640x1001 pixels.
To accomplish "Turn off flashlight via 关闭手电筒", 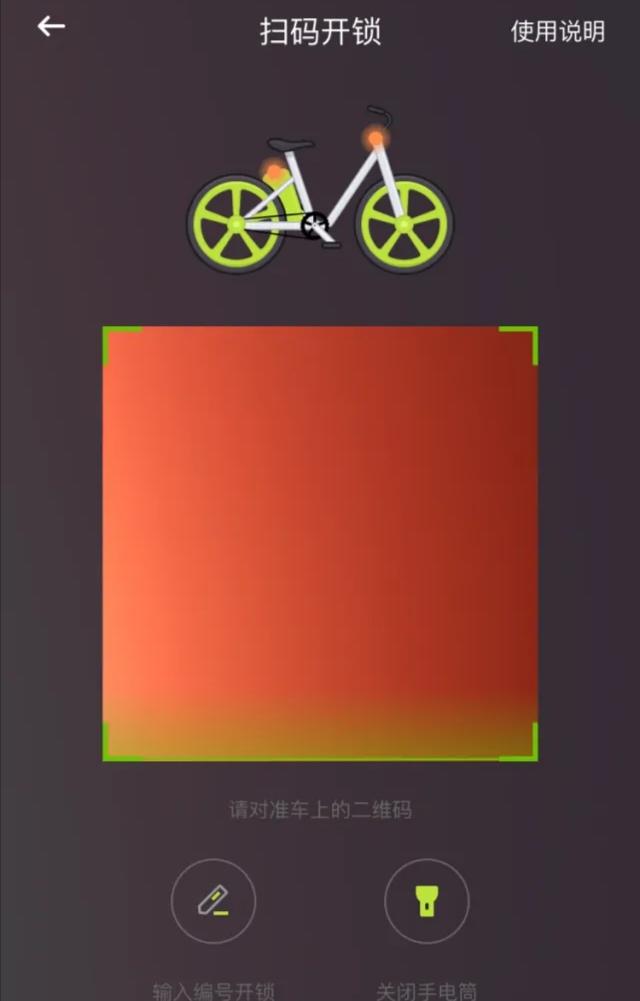I will (x=426, y=902).
